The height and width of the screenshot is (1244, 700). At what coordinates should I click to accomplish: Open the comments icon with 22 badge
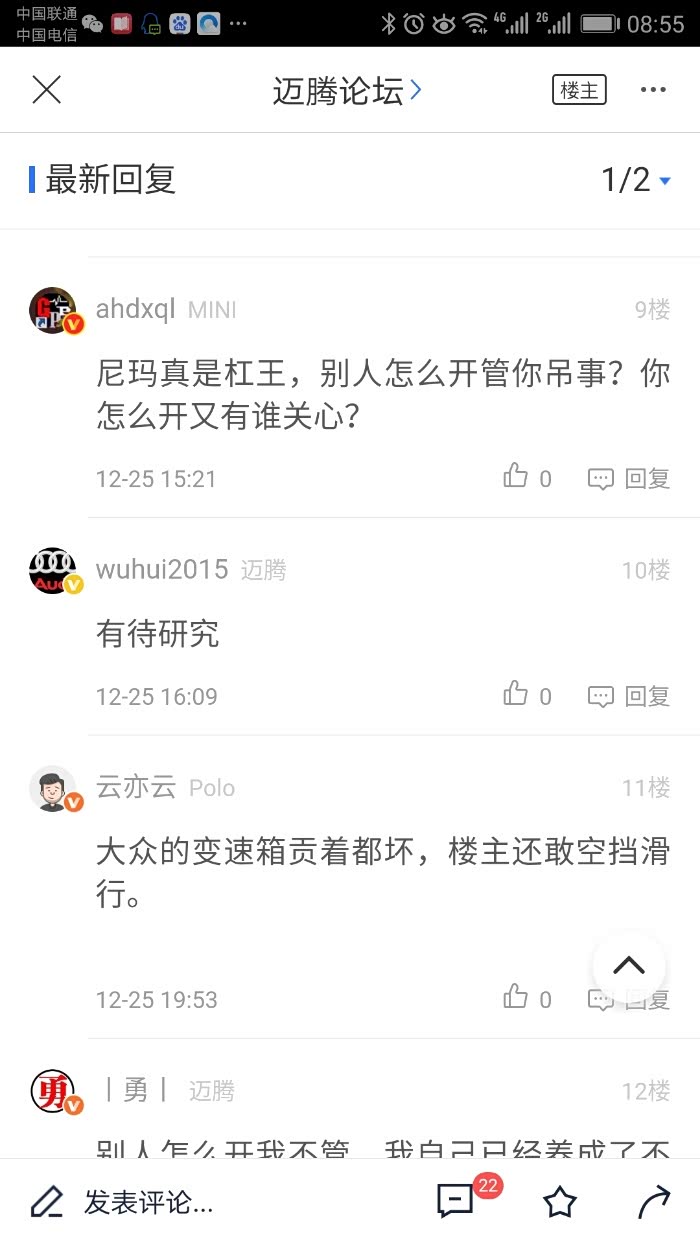(457, 1201)
